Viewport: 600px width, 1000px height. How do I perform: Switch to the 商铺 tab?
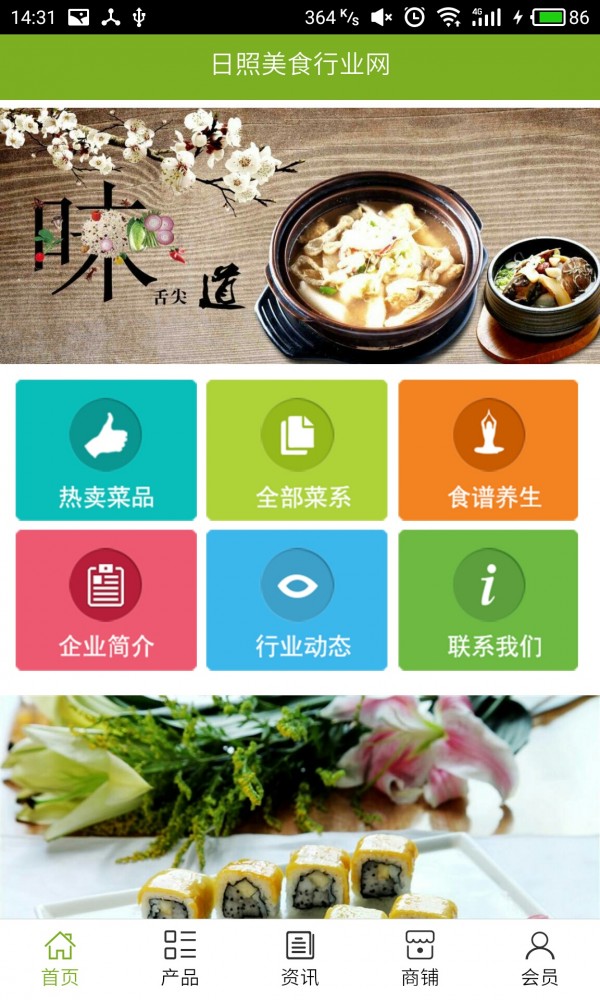click(420, 958)
